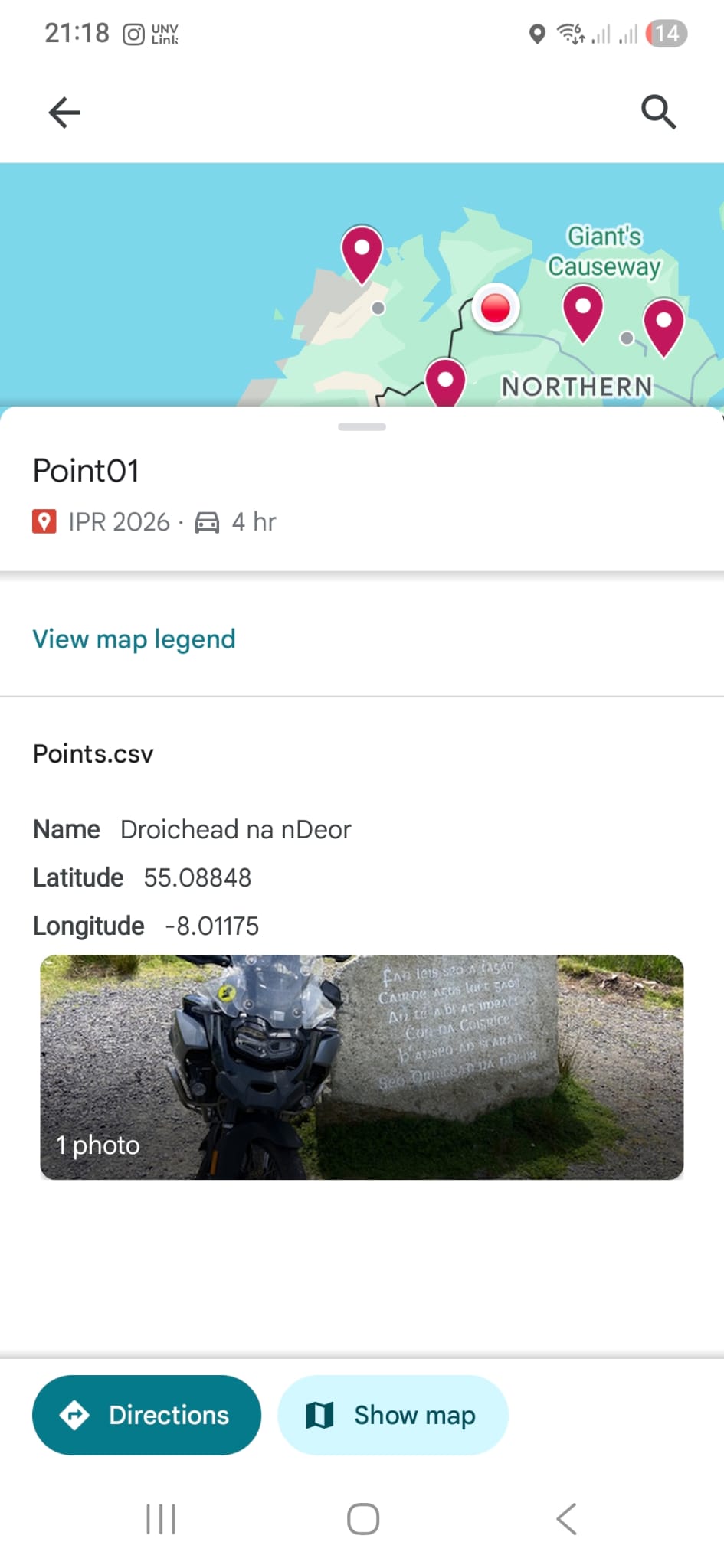Open the motorcycle photo thumbnail
Viewport: 724px width, 1568px height.
[x=362, y=1067]
